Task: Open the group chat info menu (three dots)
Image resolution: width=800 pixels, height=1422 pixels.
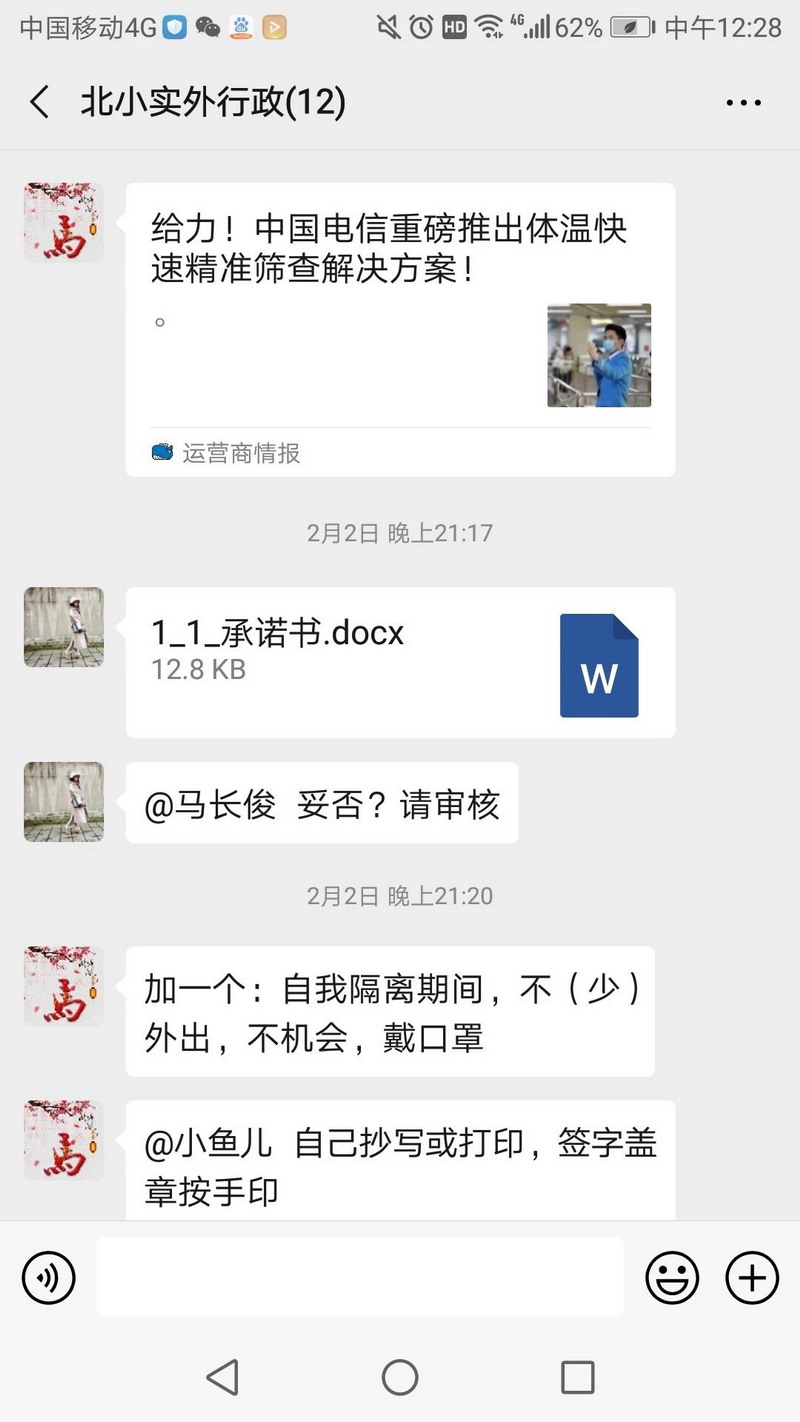Action: pyautogui.click(x=743, y=102)
